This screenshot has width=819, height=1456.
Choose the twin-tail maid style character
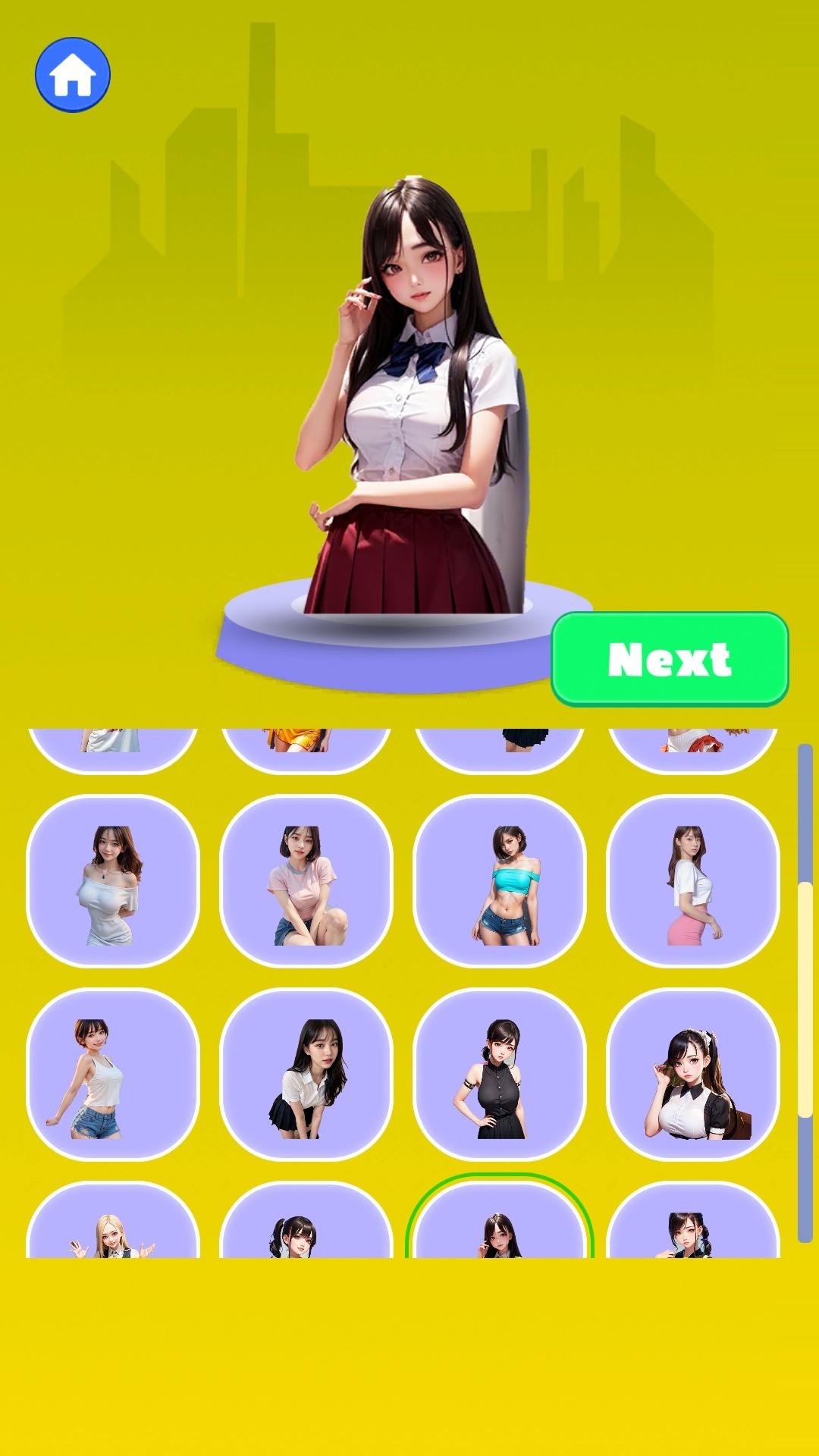coord(693,1075)
